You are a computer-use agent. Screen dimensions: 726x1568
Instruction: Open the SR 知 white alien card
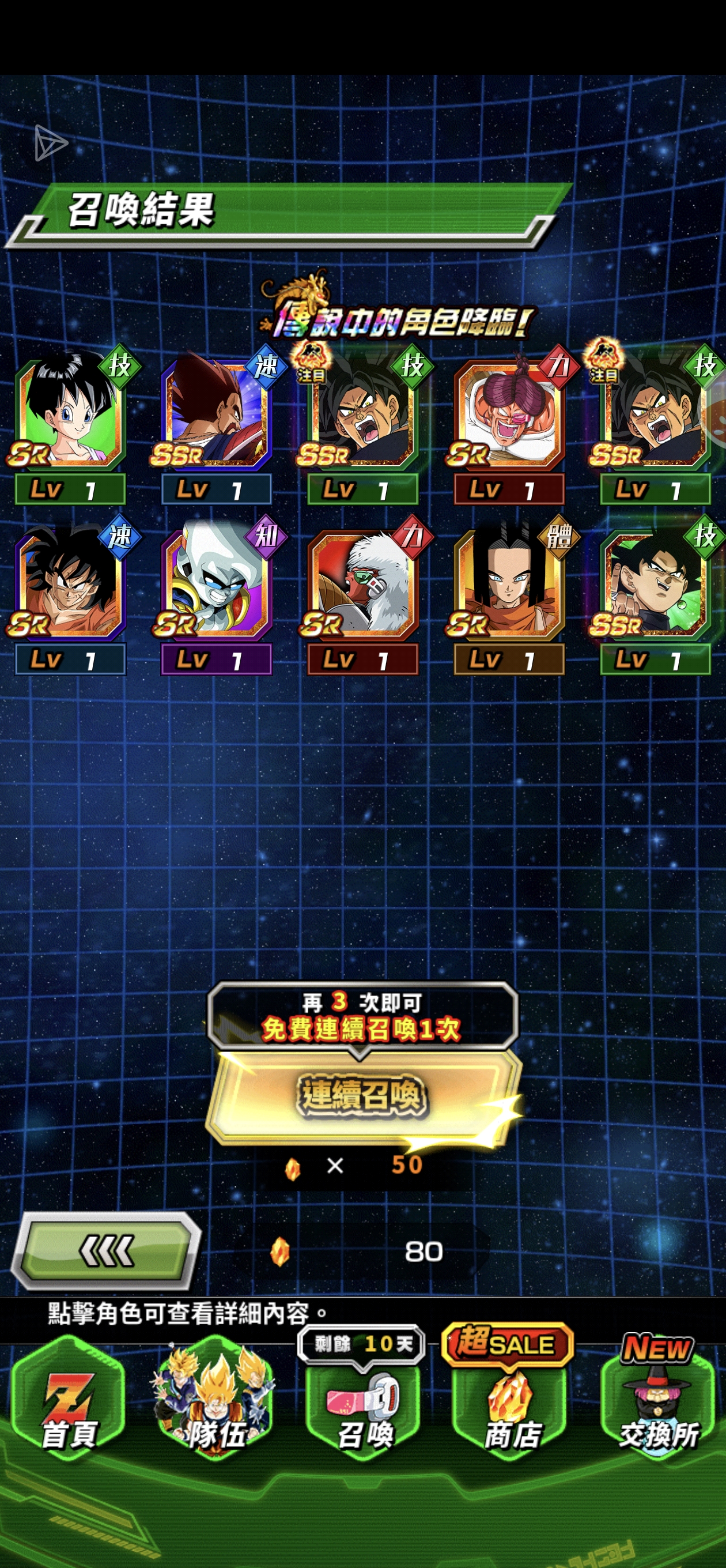(216, 586)
